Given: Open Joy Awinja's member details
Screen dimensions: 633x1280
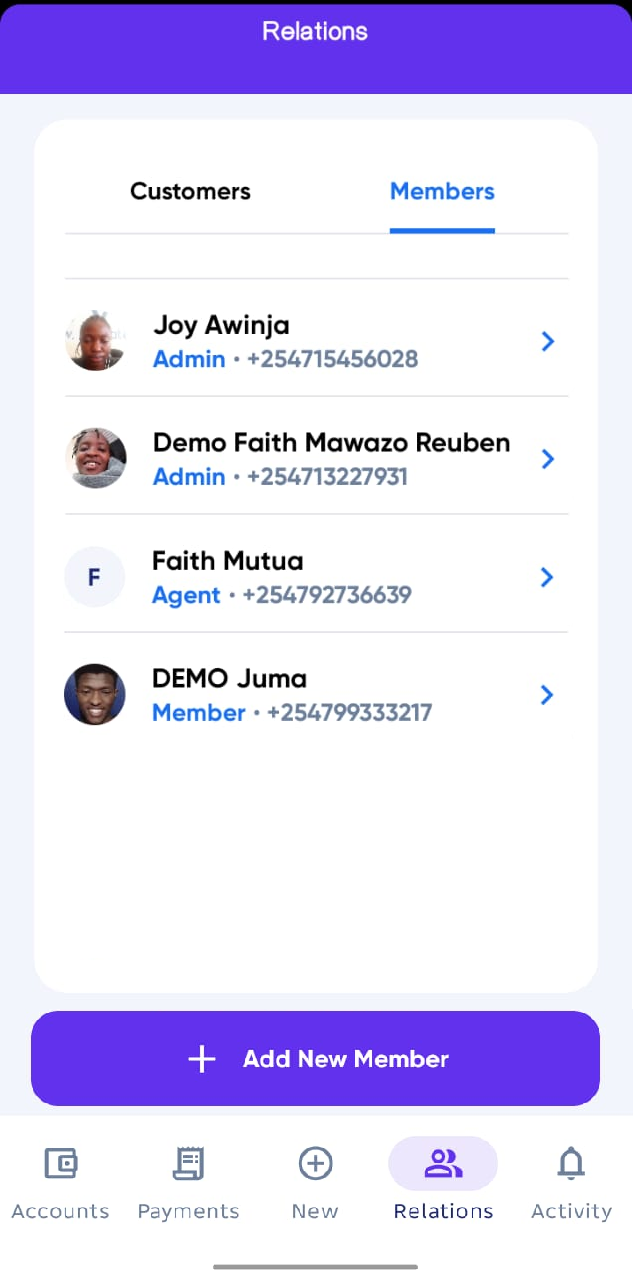Looking at the screenshot, I should [x=316, y=341].
